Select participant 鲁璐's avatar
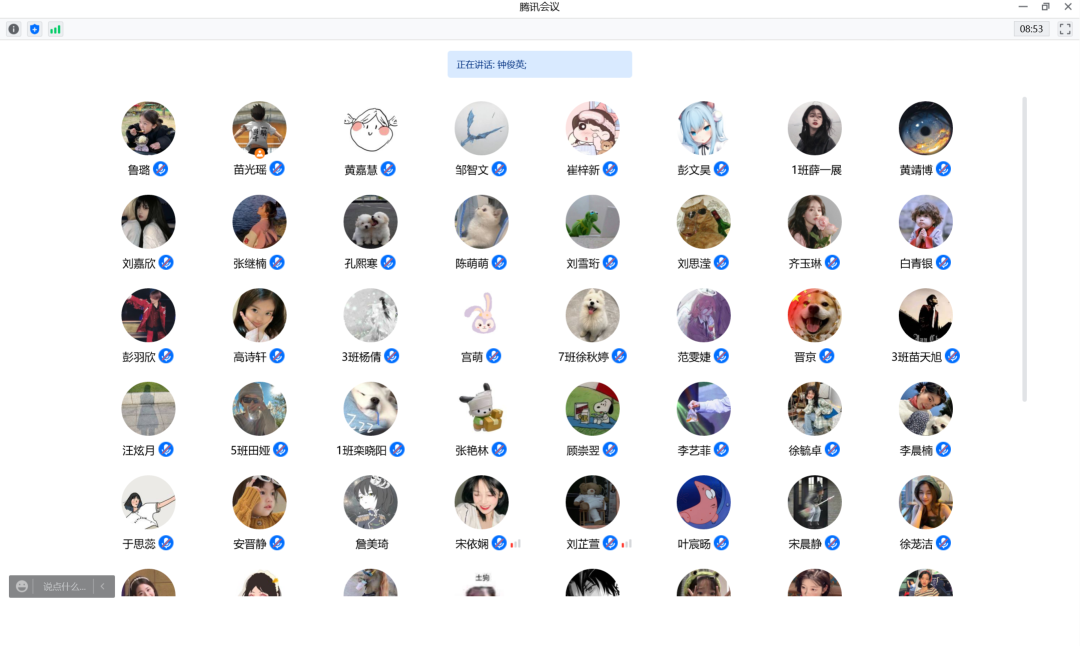This screenshot has width=1080, height=646. point(148,128)
